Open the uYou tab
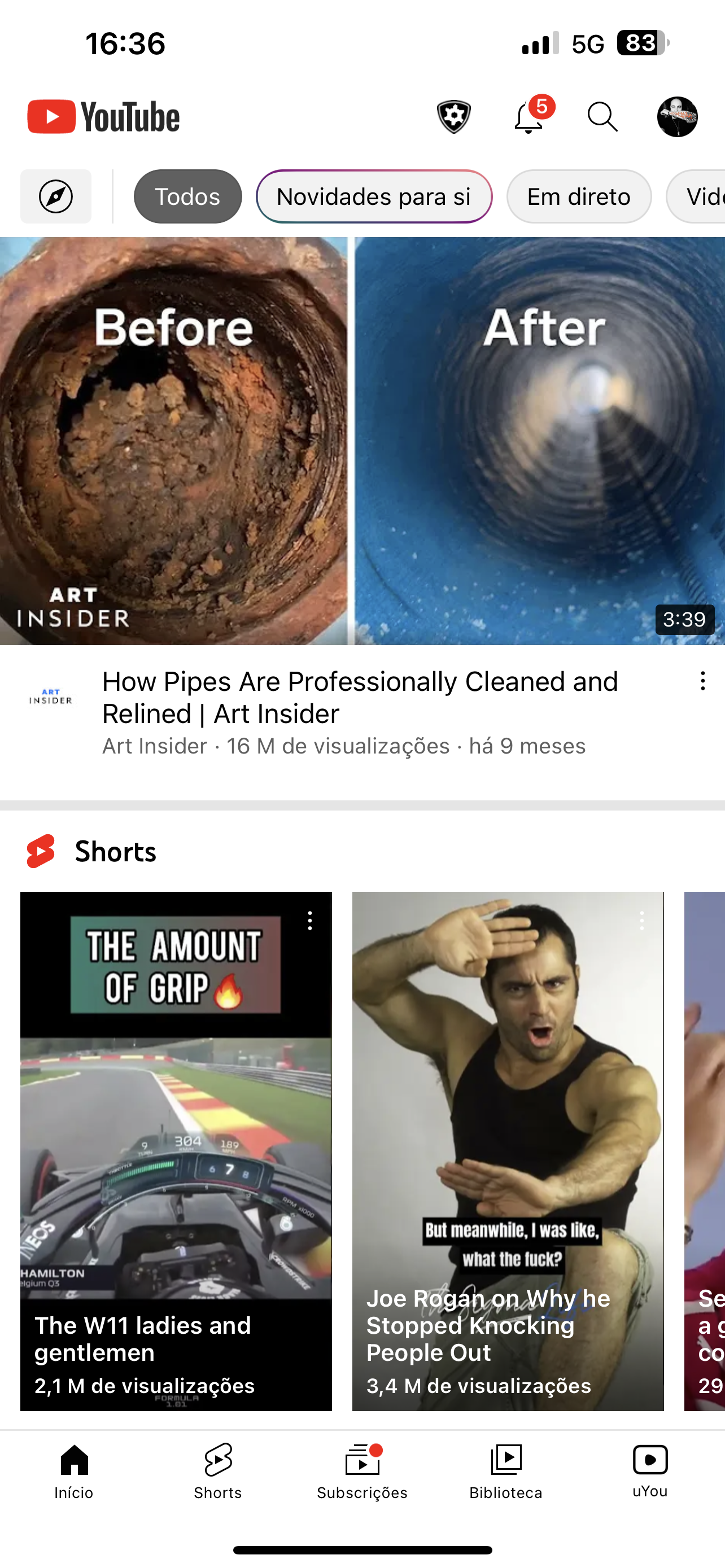The height and width of the screenshot is (1568, 725). 650,1470
